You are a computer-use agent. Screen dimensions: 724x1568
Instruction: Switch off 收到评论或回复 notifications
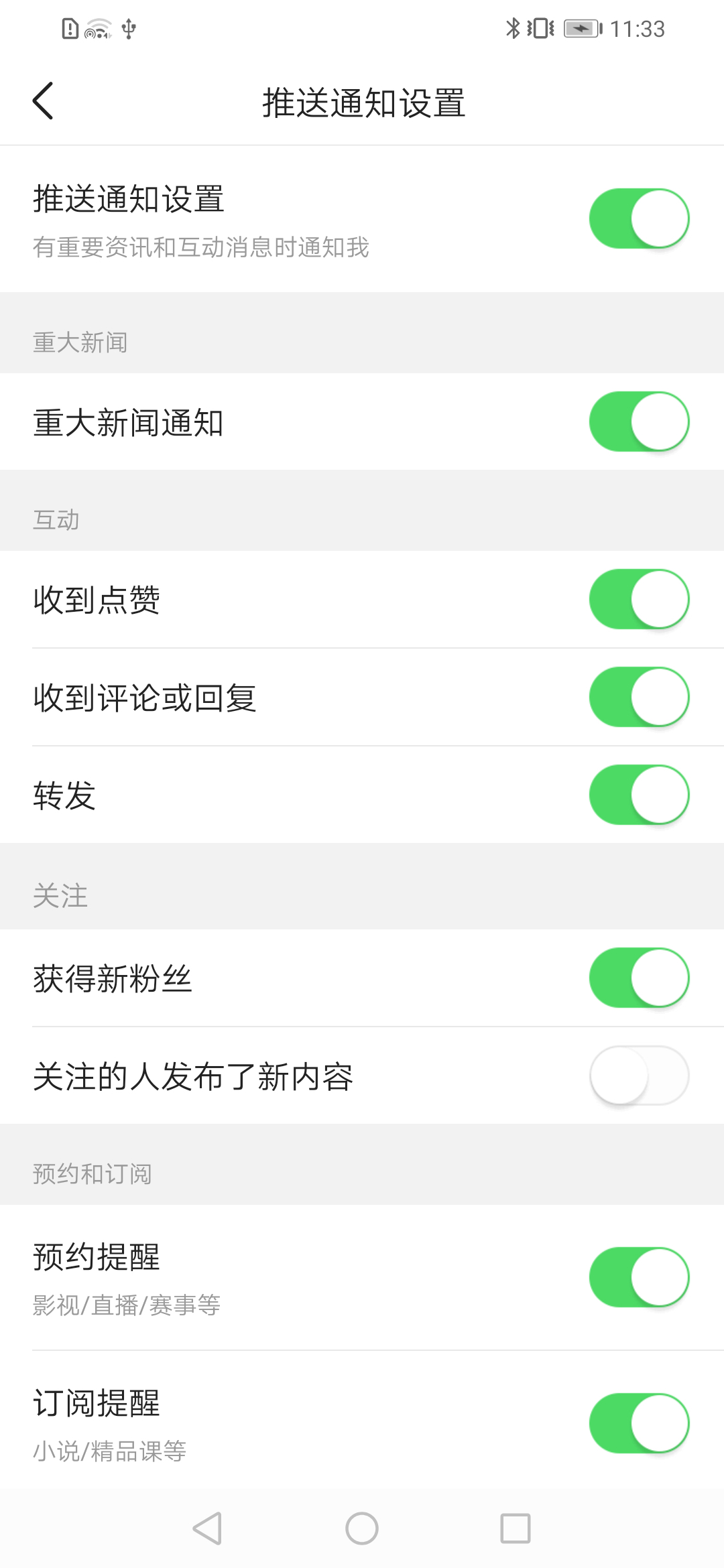pyautogui.click(x=640, y=697)
